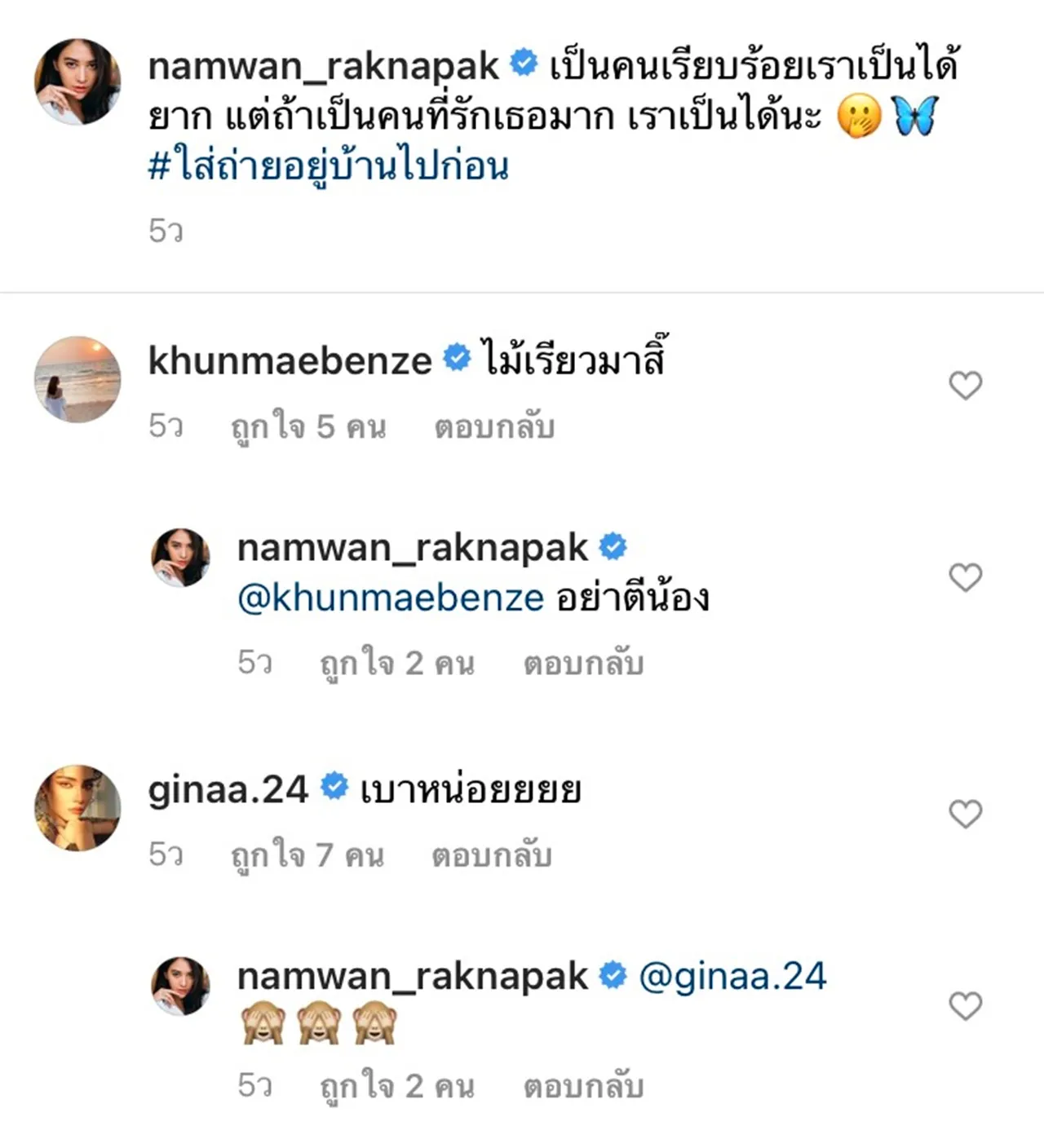This screenshot has width=1044, height=1148.
Task: Open the ginaa.24 username
Action: pos(228,789)
